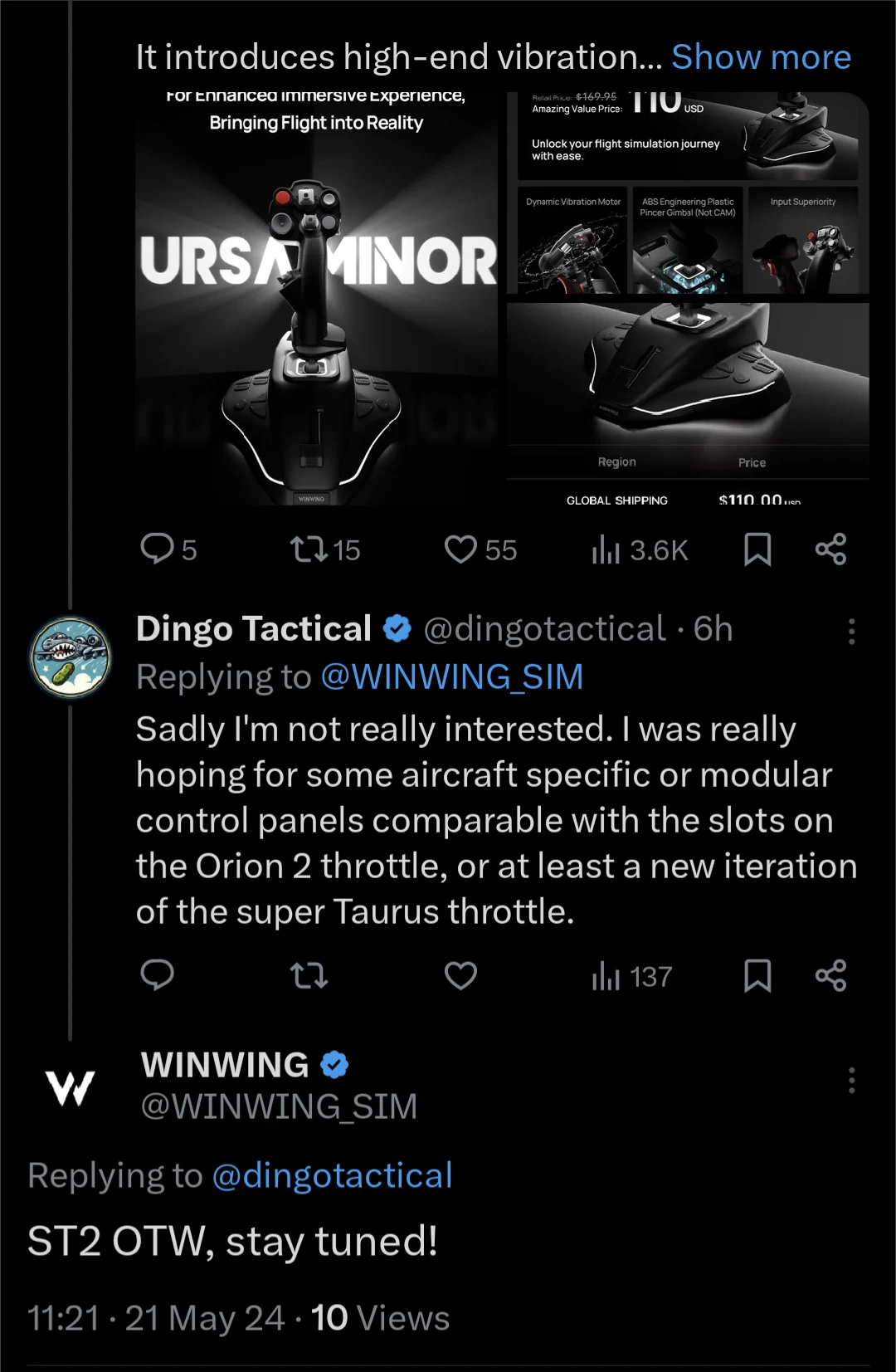Share Dingo Tactical's reply

(830, 976)
